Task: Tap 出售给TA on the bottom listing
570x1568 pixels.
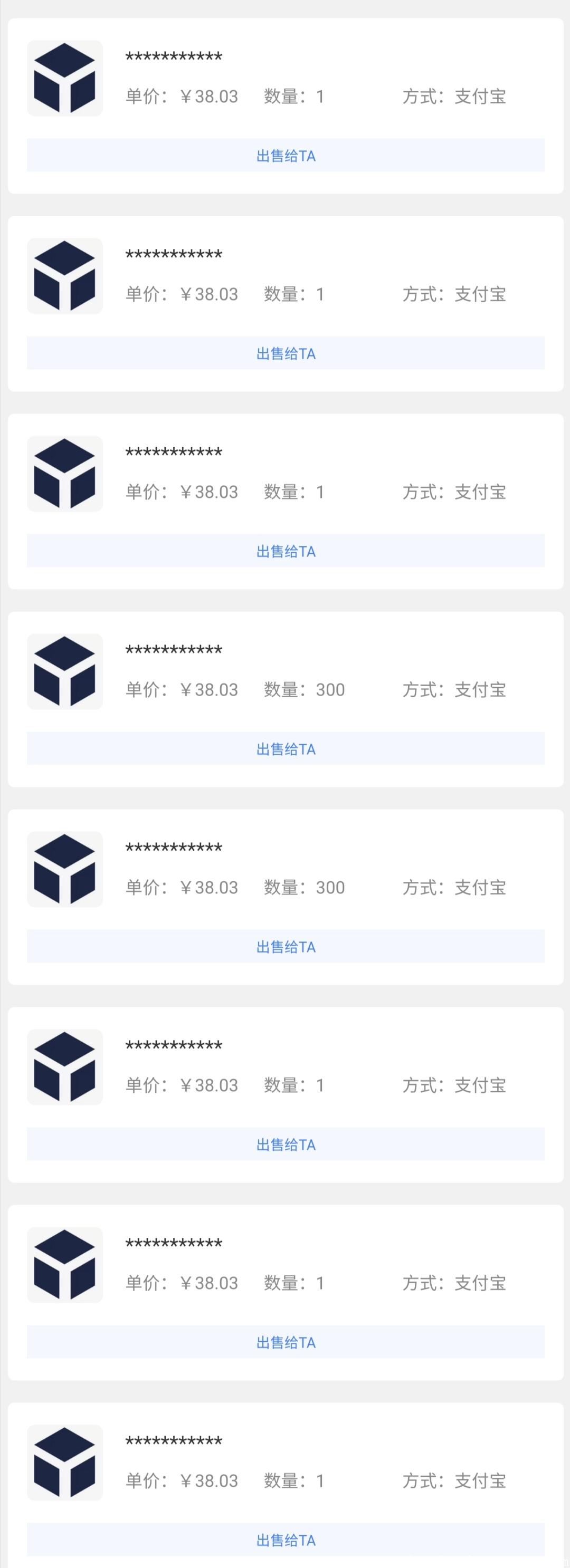Action: click(x=285, y=1541)
